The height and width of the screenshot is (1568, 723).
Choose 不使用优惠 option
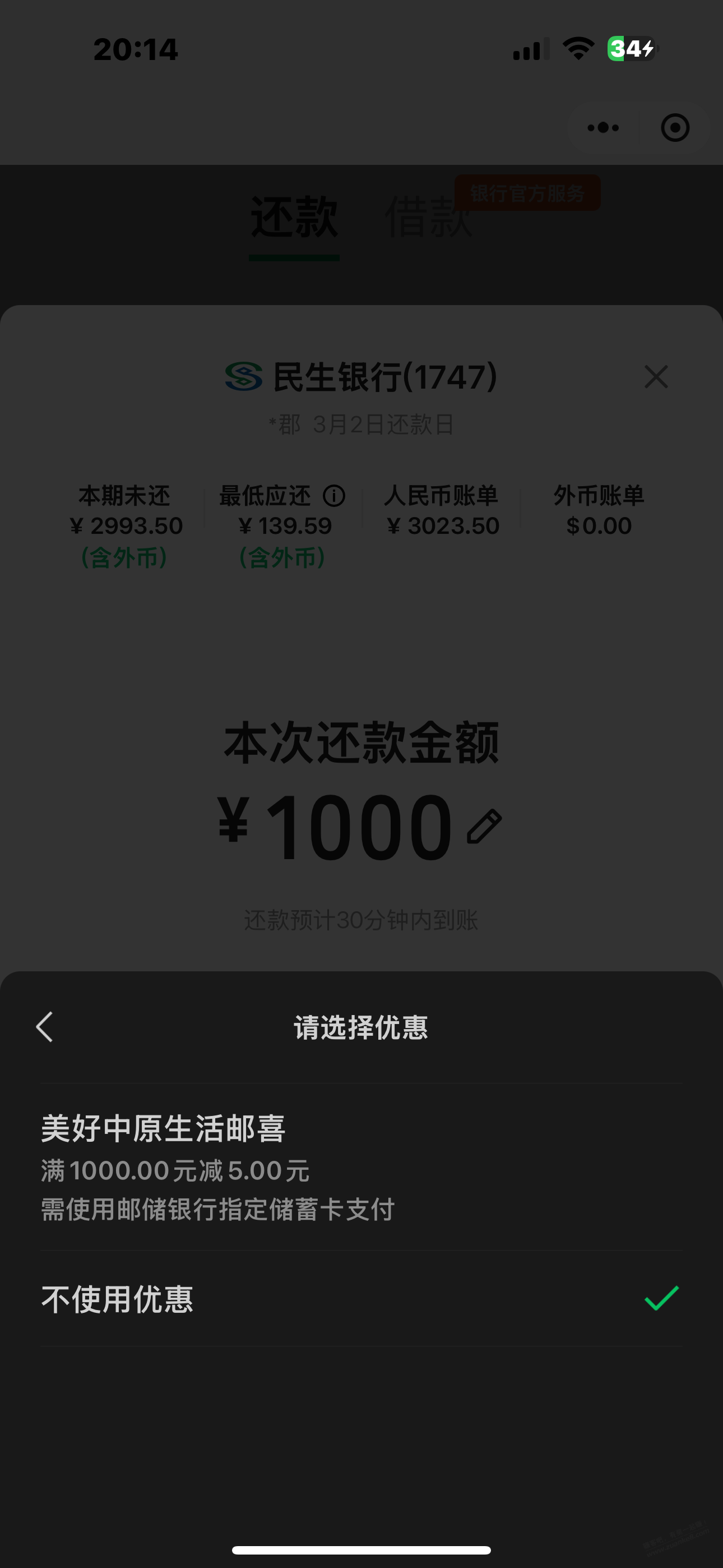(361, 1299)
